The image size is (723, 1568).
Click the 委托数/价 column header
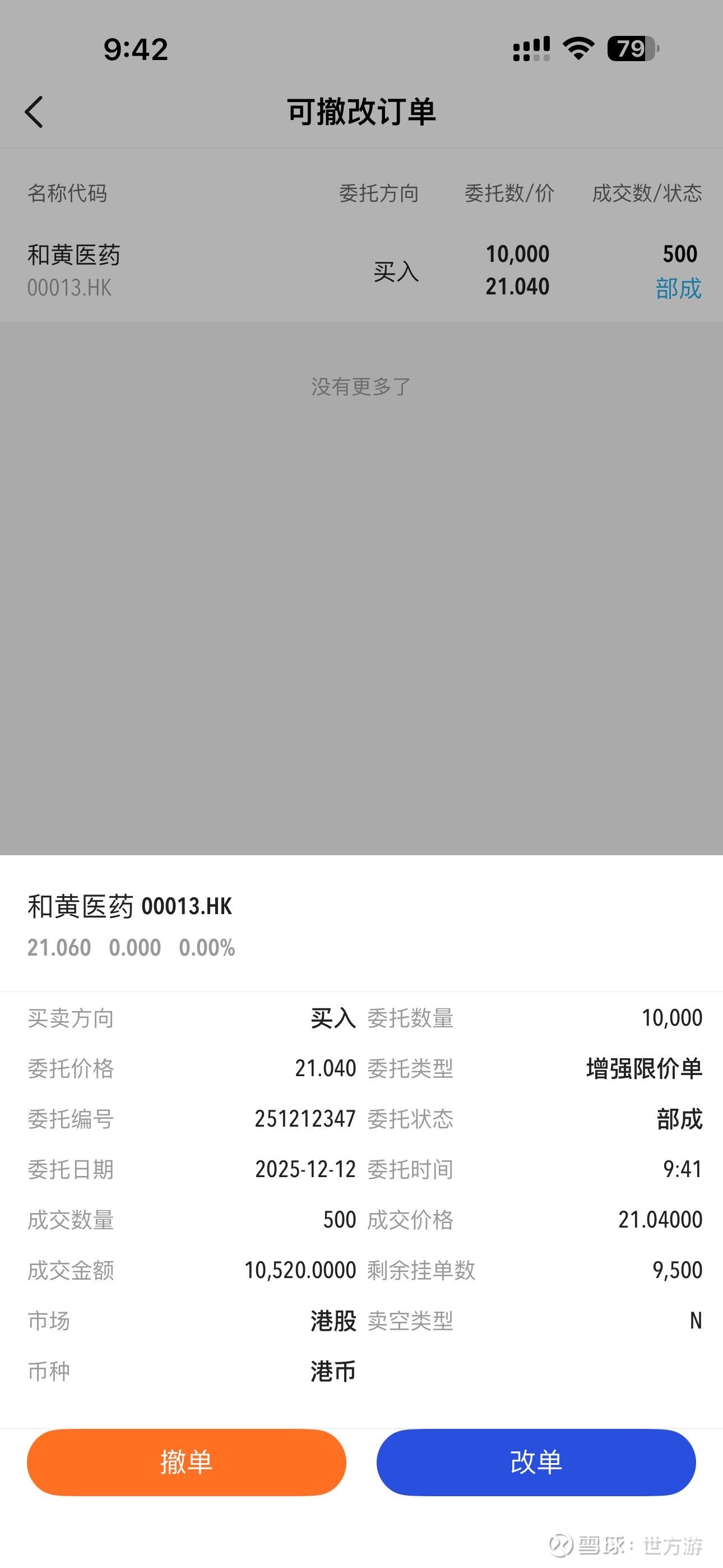pos(509,193)
